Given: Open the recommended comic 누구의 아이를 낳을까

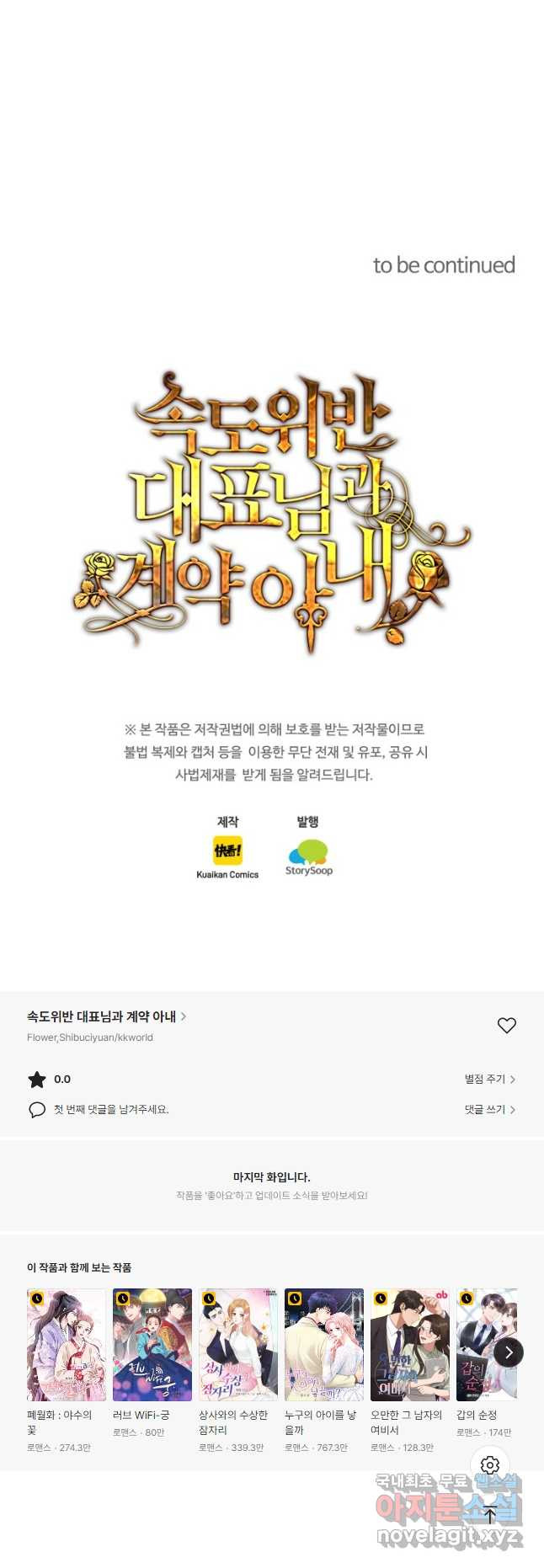Looking at the screenshot, I should (324, 1344).
